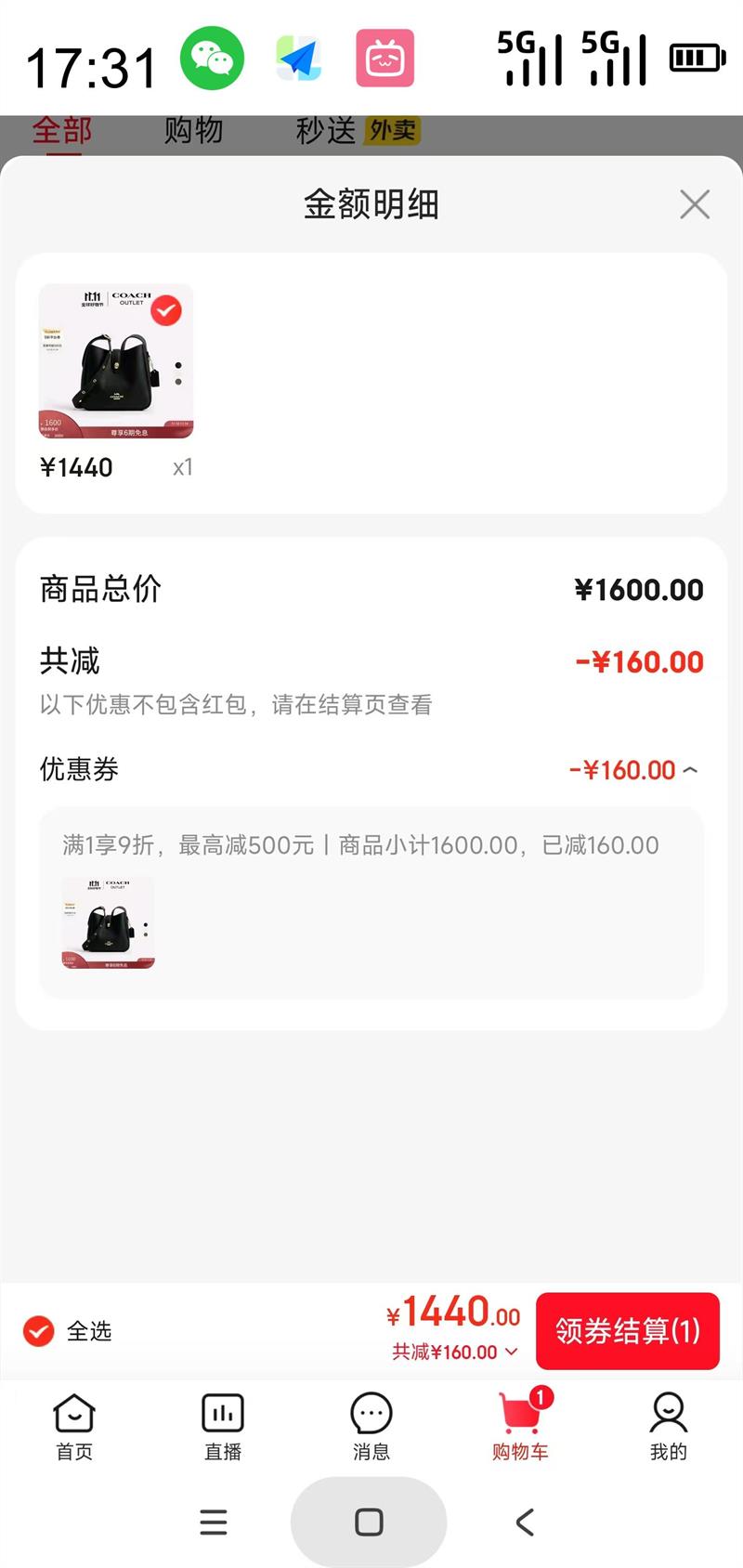
Task: Tap the system back button
Action: point(525,1522)
